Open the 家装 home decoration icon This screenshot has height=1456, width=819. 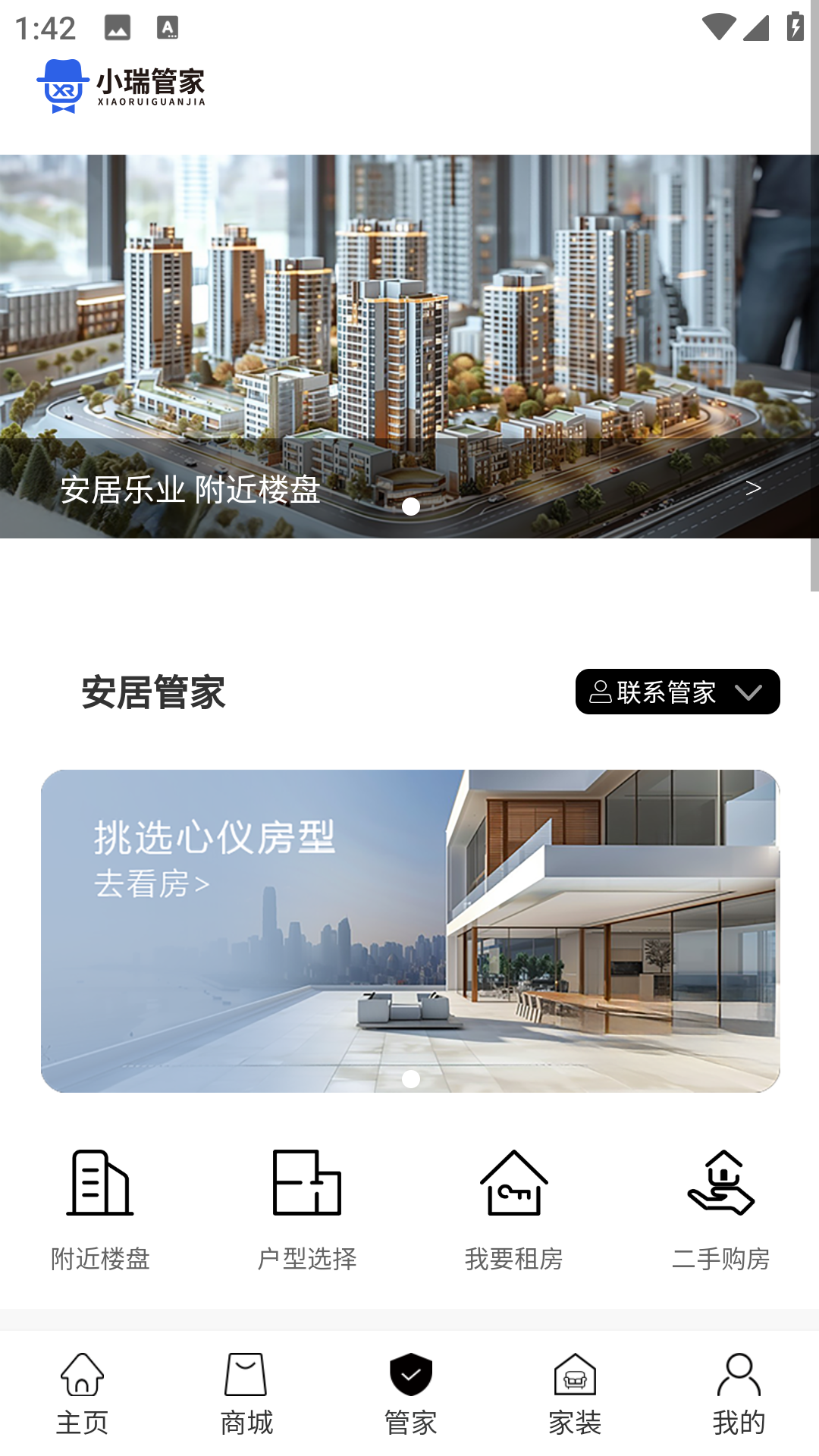click(x=573, y=1392)
